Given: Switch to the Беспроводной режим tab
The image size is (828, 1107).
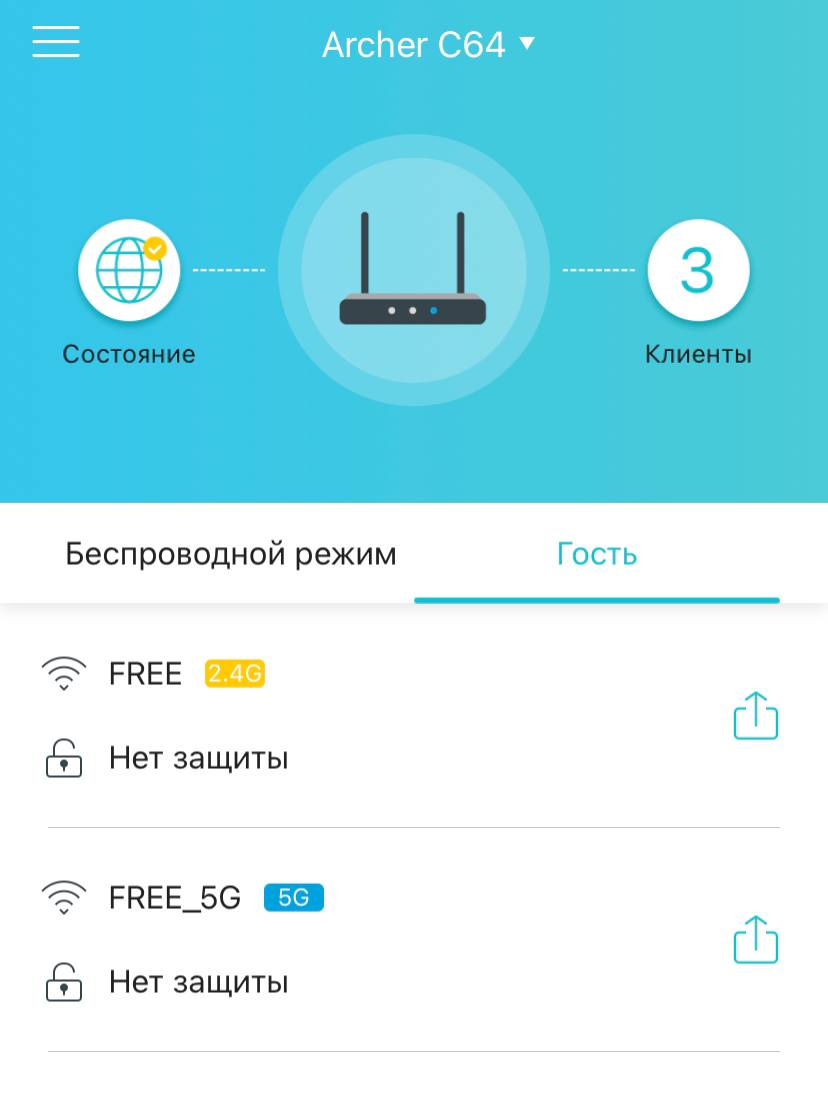Looking at the screenshot, I should [x=231, y=553].
